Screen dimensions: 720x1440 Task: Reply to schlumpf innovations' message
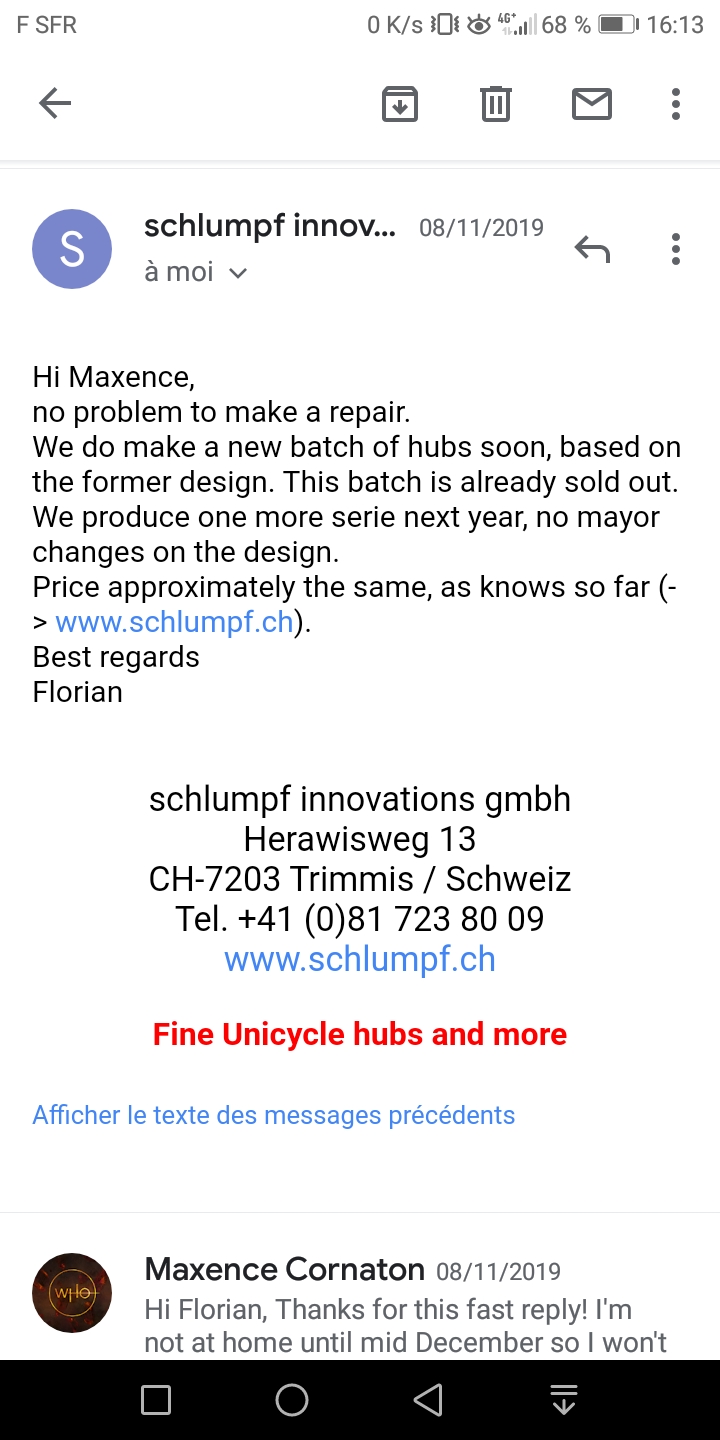pos(591,248)
